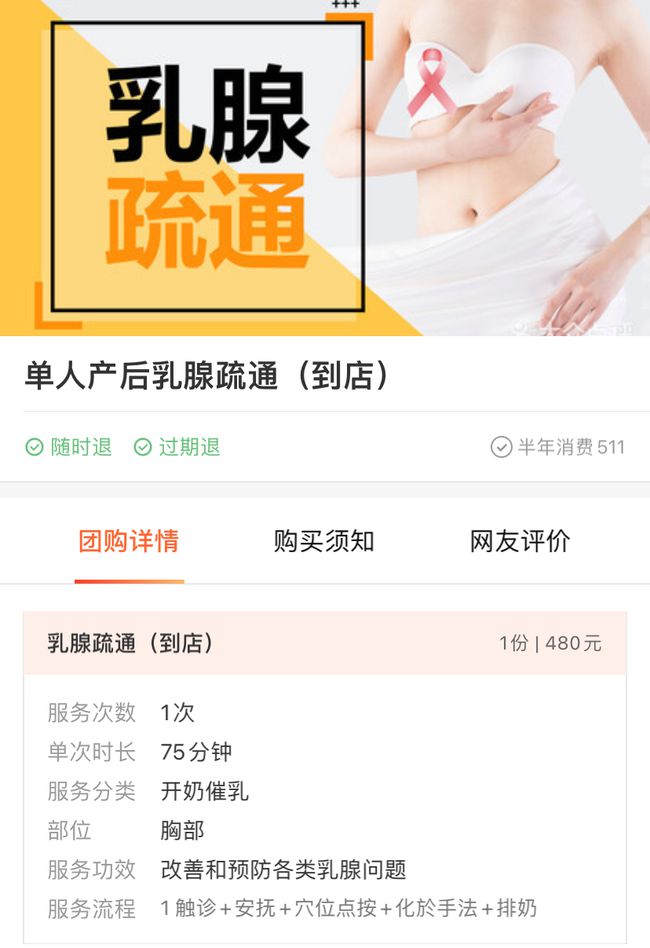Viewport: 650px width, 948px height.
Task: Switch to the 网友评价 tab
Action: tap(520, 541)
